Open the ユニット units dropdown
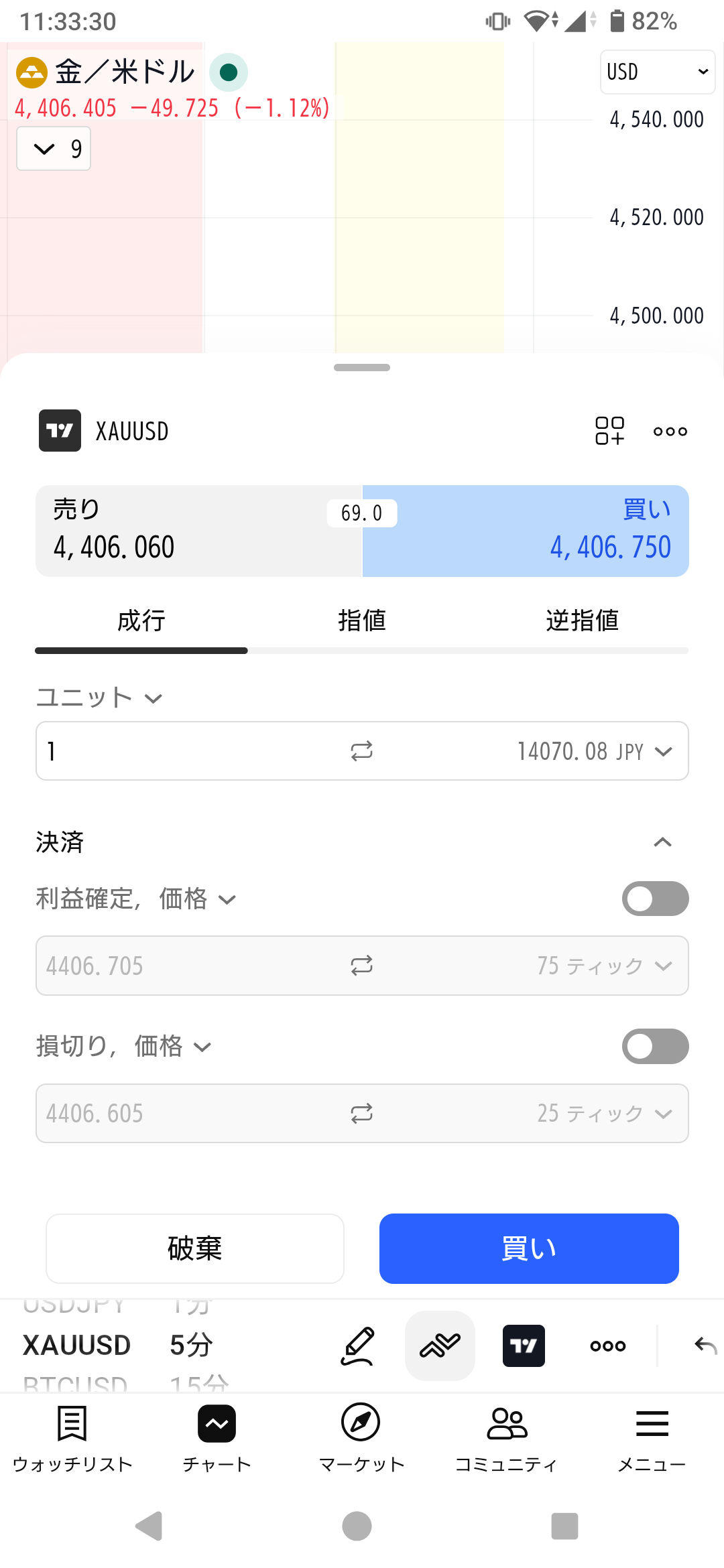Screen dimensions: 724x1568 tap(99, 698)
